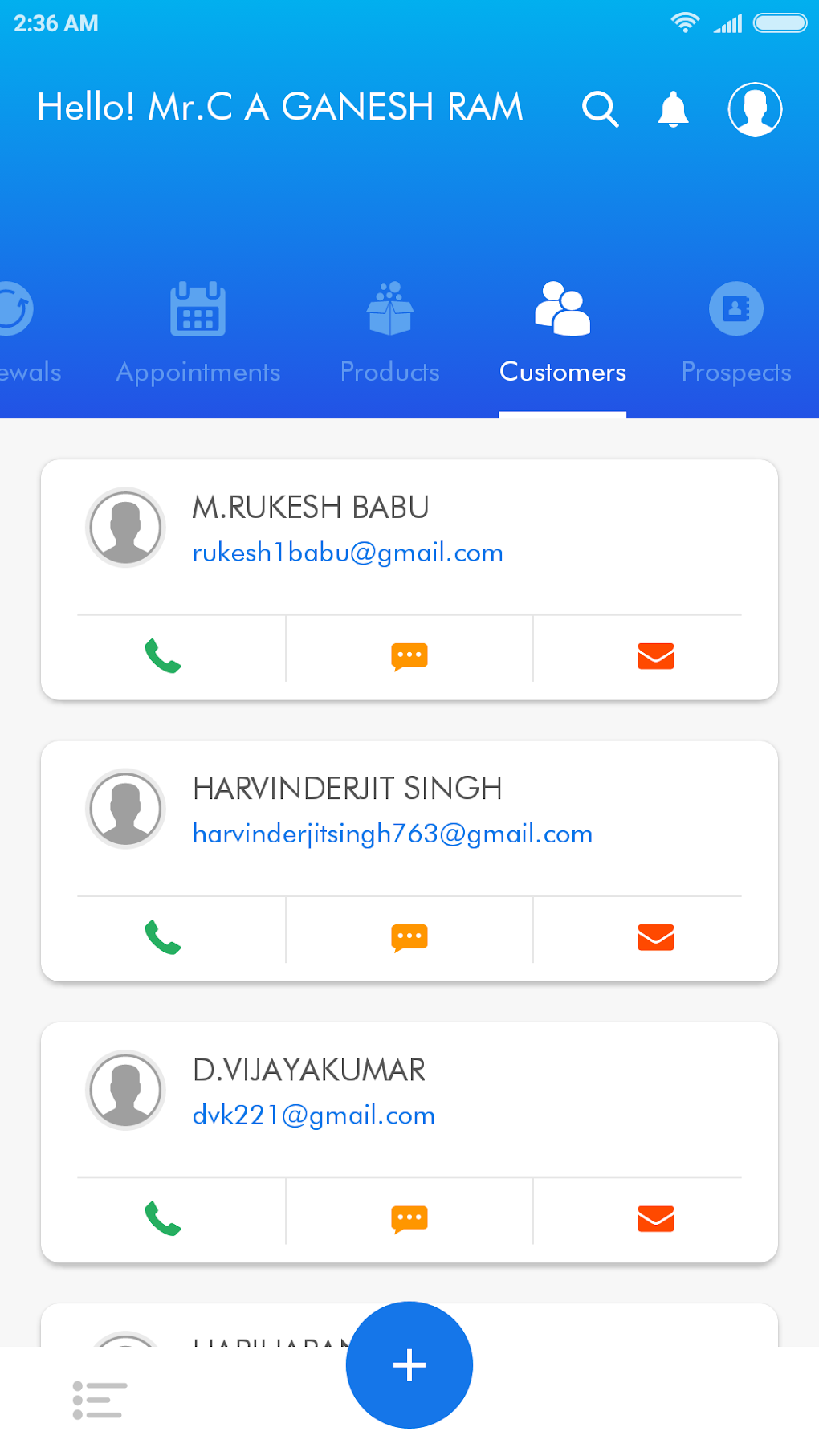Open the profile avatar icon

tap(755, 109)
